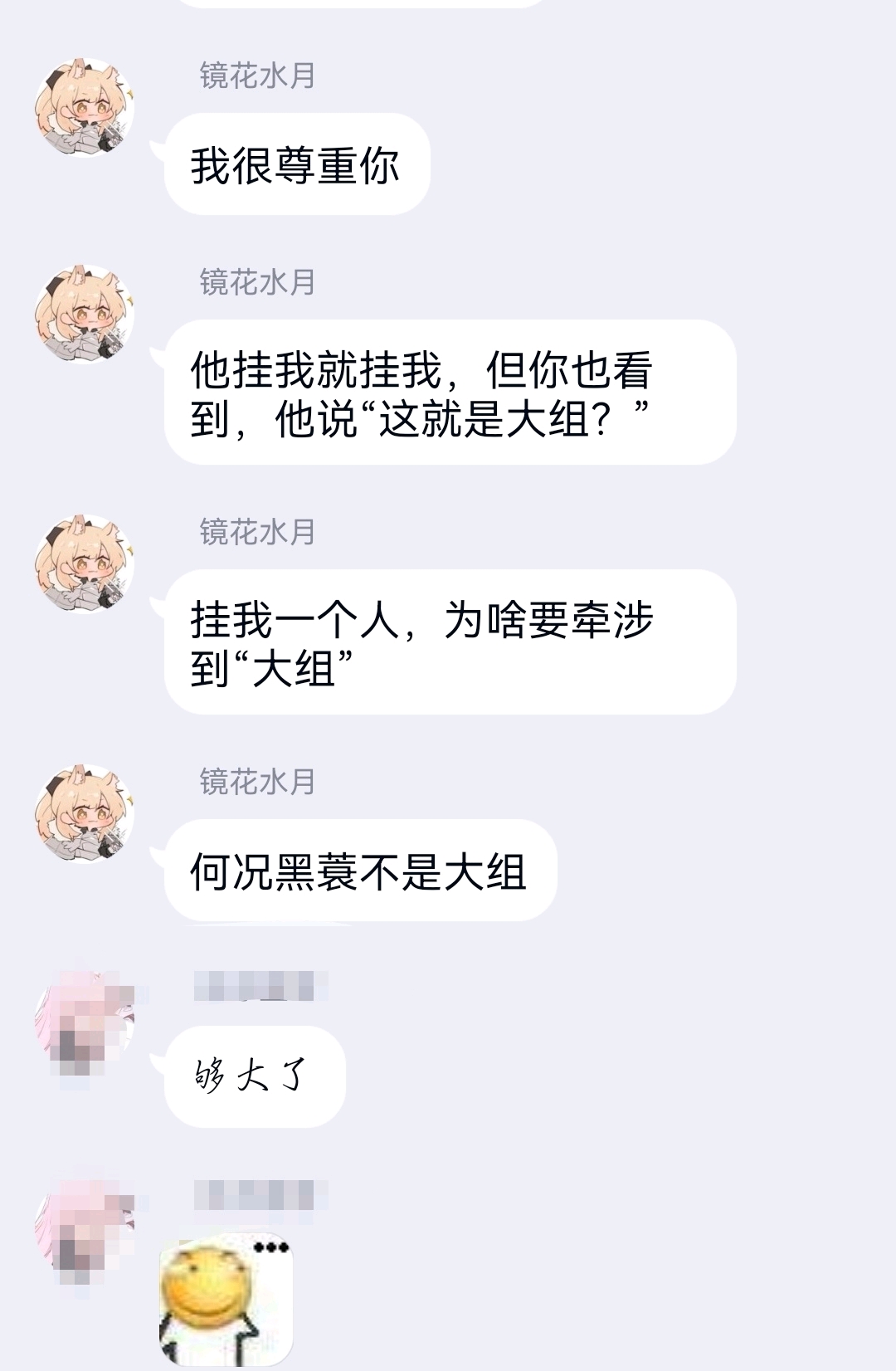The height and width of the screenshot is (1371, 896).
Task: Open 镜花水月's avatar beside "我很尊重你"
Action: (x=84, y=108)
